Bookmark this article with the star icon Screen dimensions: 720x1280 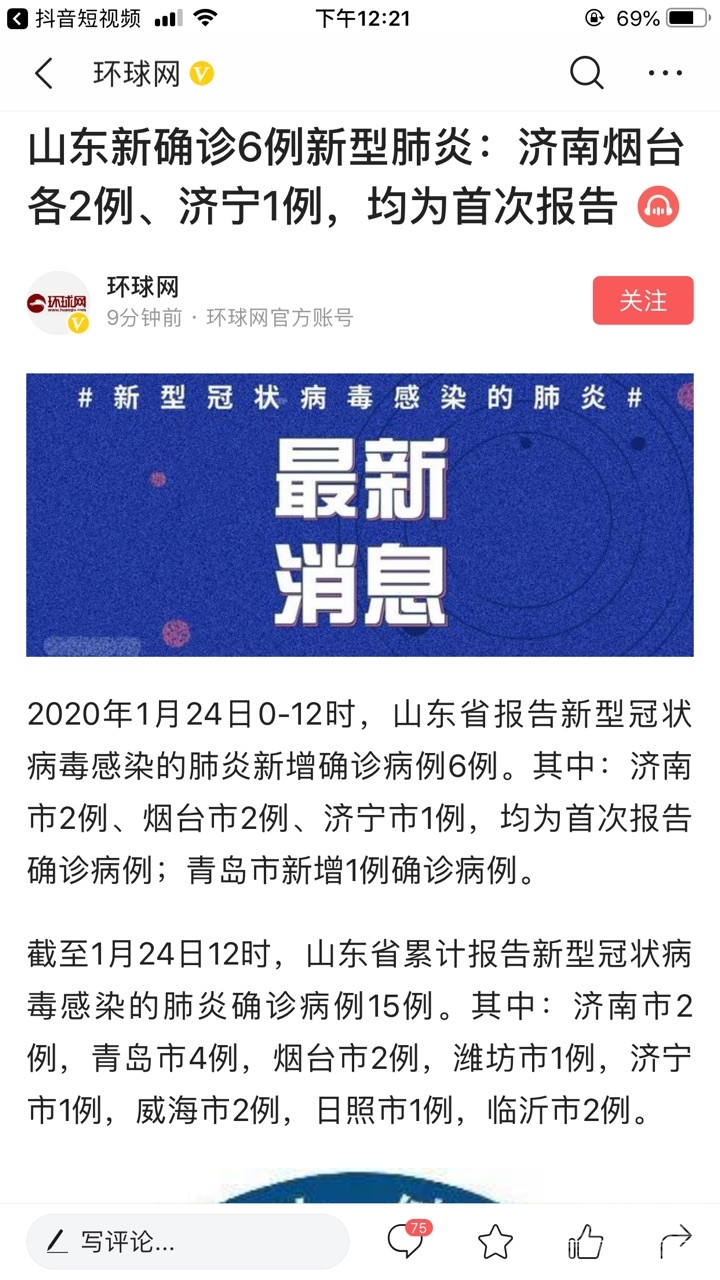point(495,1242)
